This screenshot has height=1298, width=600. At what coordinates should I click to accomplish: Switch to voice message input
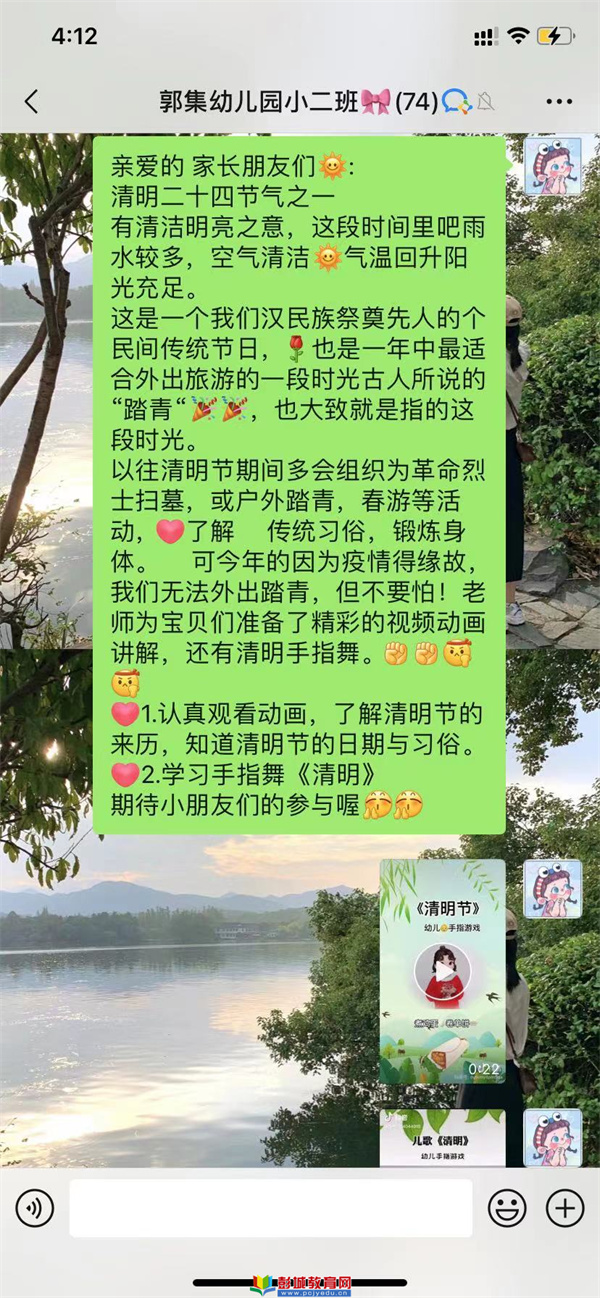point(35,1208)
